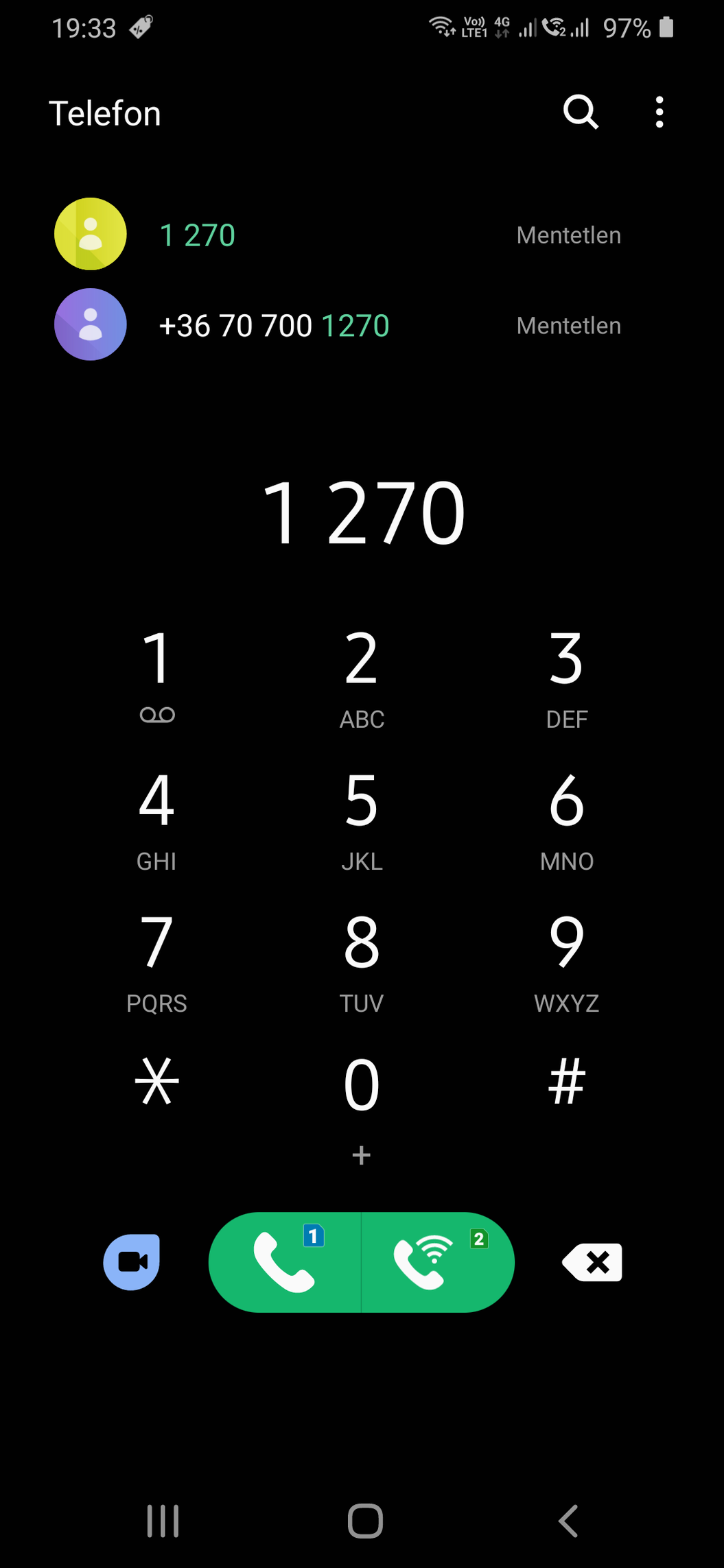Open the three-dot overflow menu
Screen dimensions: 724x1568
coord(659,112)
